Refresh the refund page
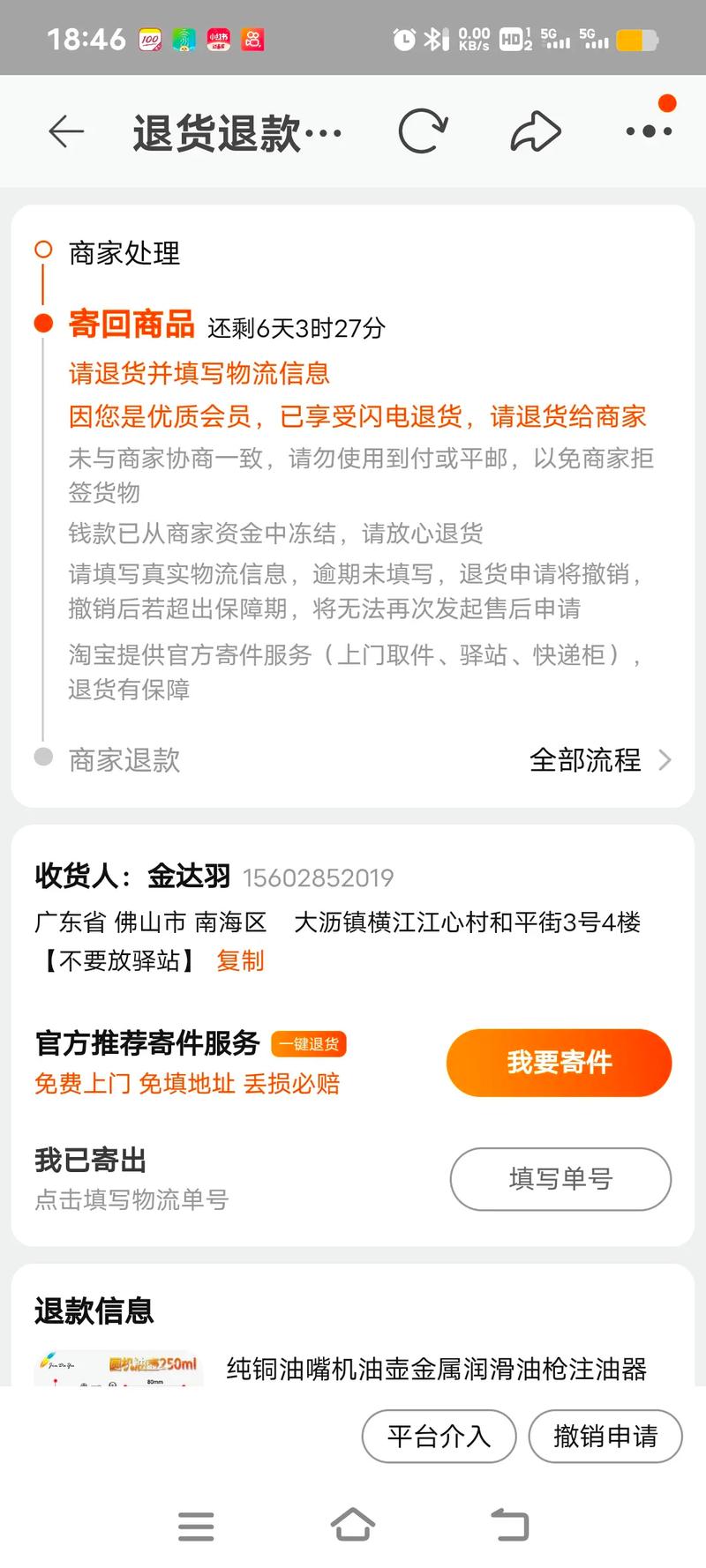The width and height of the screenshot is (706, 1568). point(423,132)
